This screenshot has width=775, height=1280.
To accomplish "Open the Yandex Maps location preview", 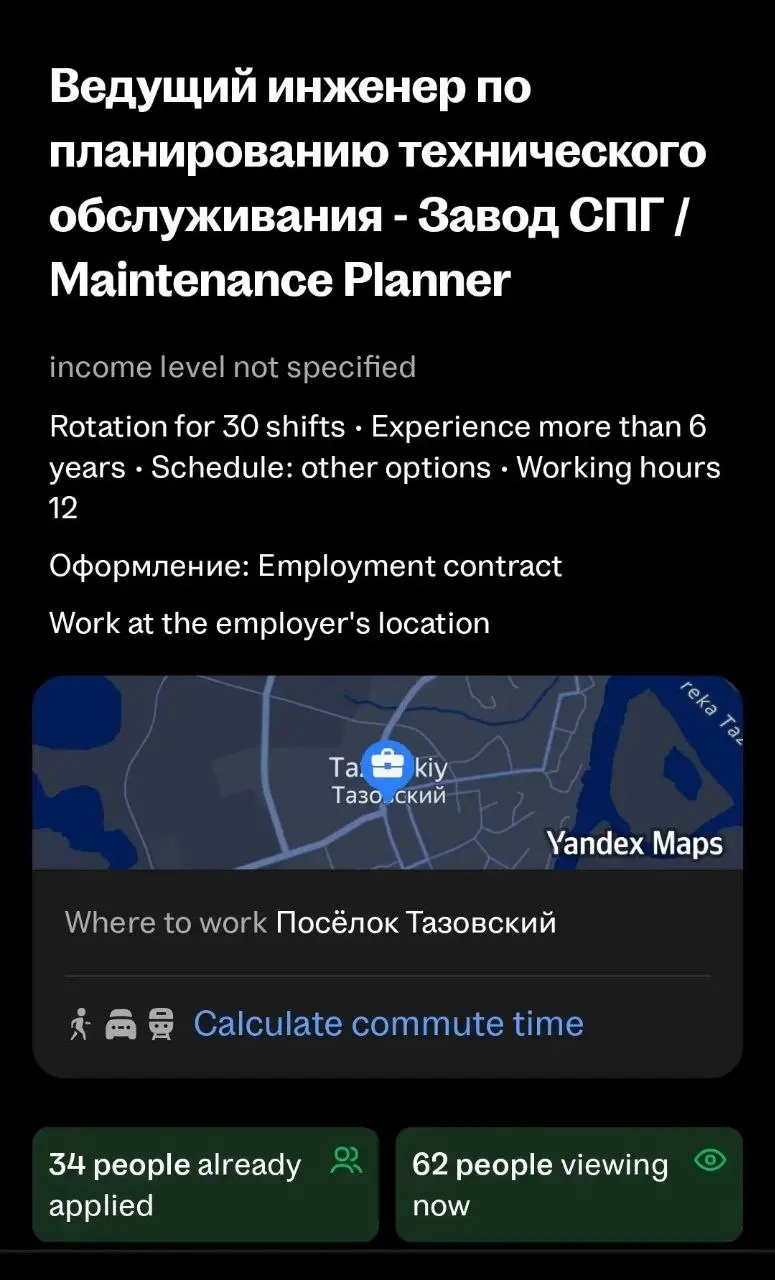I will pyautogui.click(x=387, y=772).
